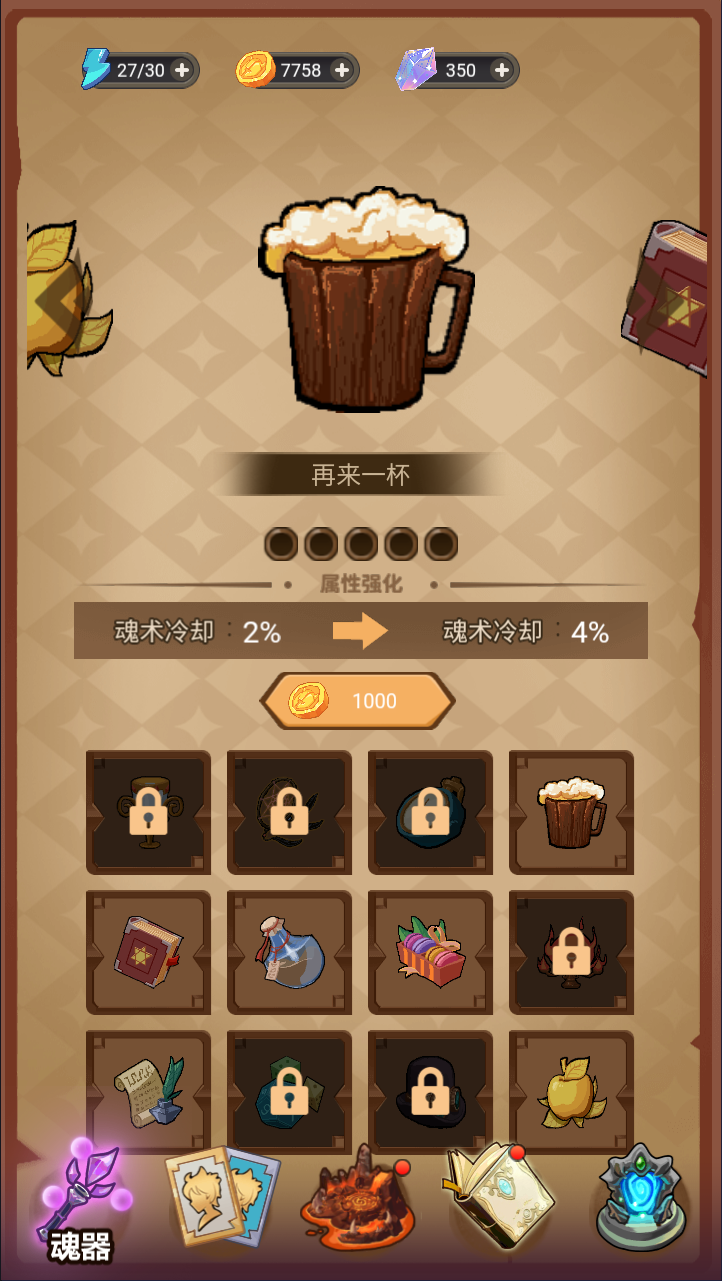Select the beer mug item tile
This screenshot has width=722, height=1281.
[571, 812]
